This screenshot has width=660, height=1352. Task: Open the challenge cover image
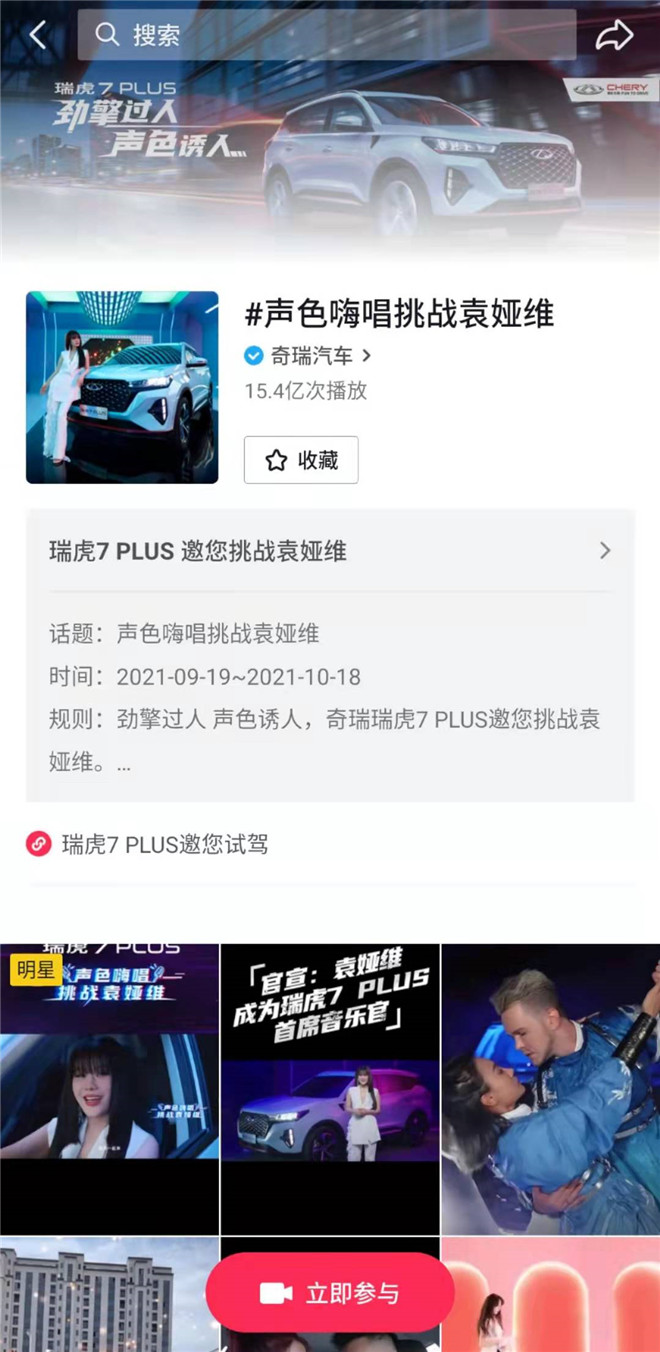(x=122, y=387)
